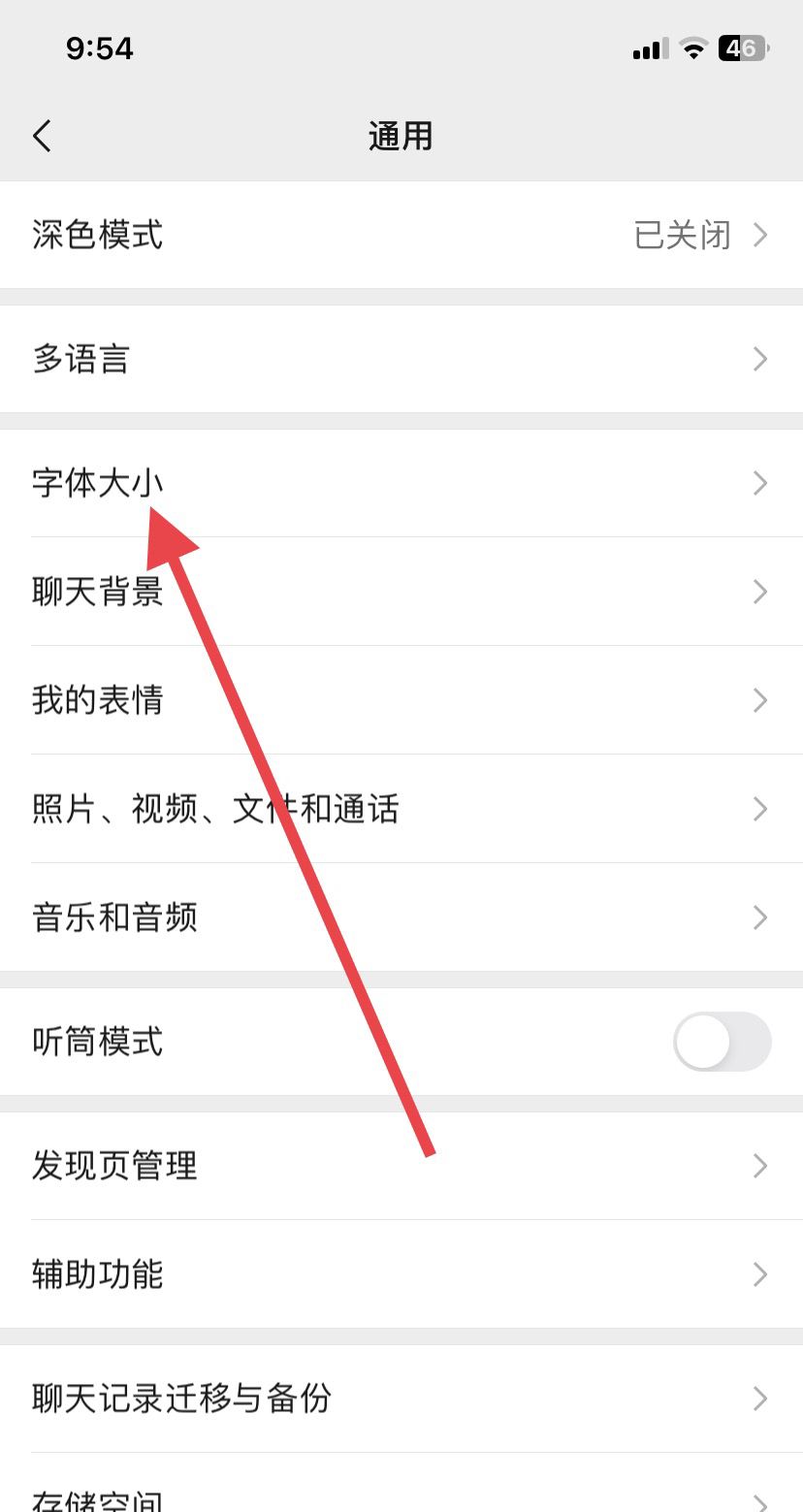The height and width of the screenshot is (1512, 803).
Task: Toggle 听筒模式 (Earpiece Mode) on
Action: pos(722,1042)
